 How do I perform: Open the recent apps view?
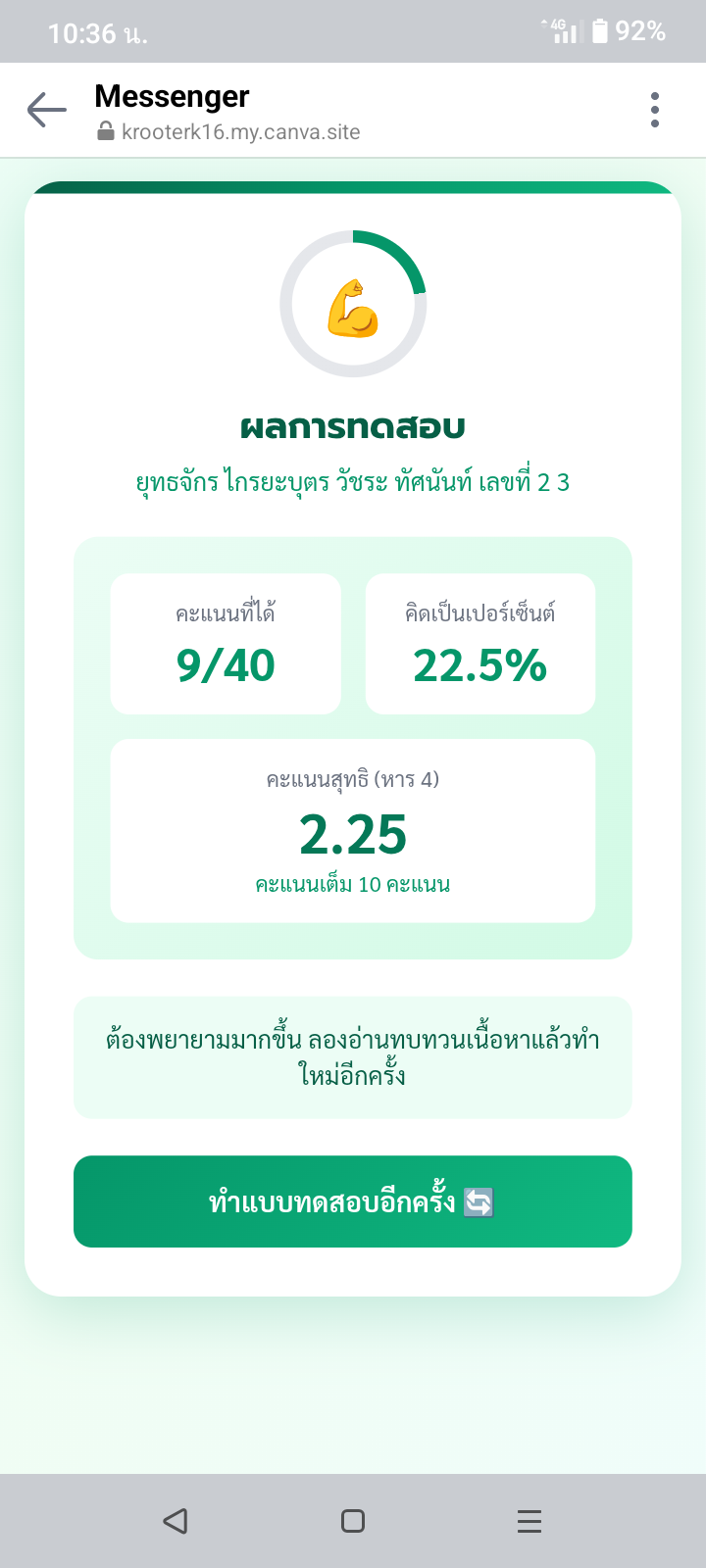click(x=529, y=1521)
